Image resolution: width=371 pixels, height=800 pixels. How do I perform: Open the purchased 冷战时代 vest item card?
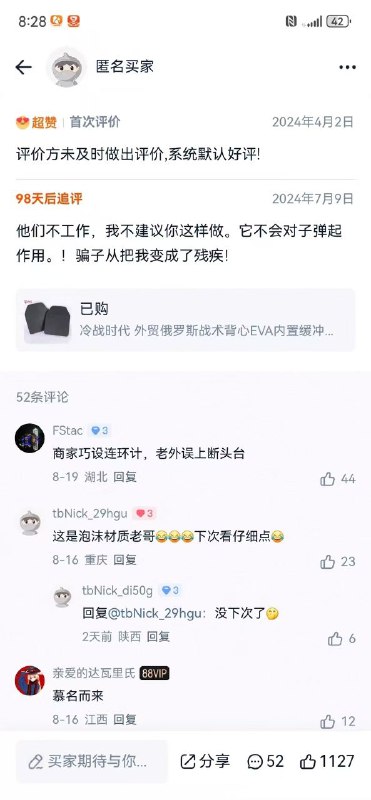[185, 319]
